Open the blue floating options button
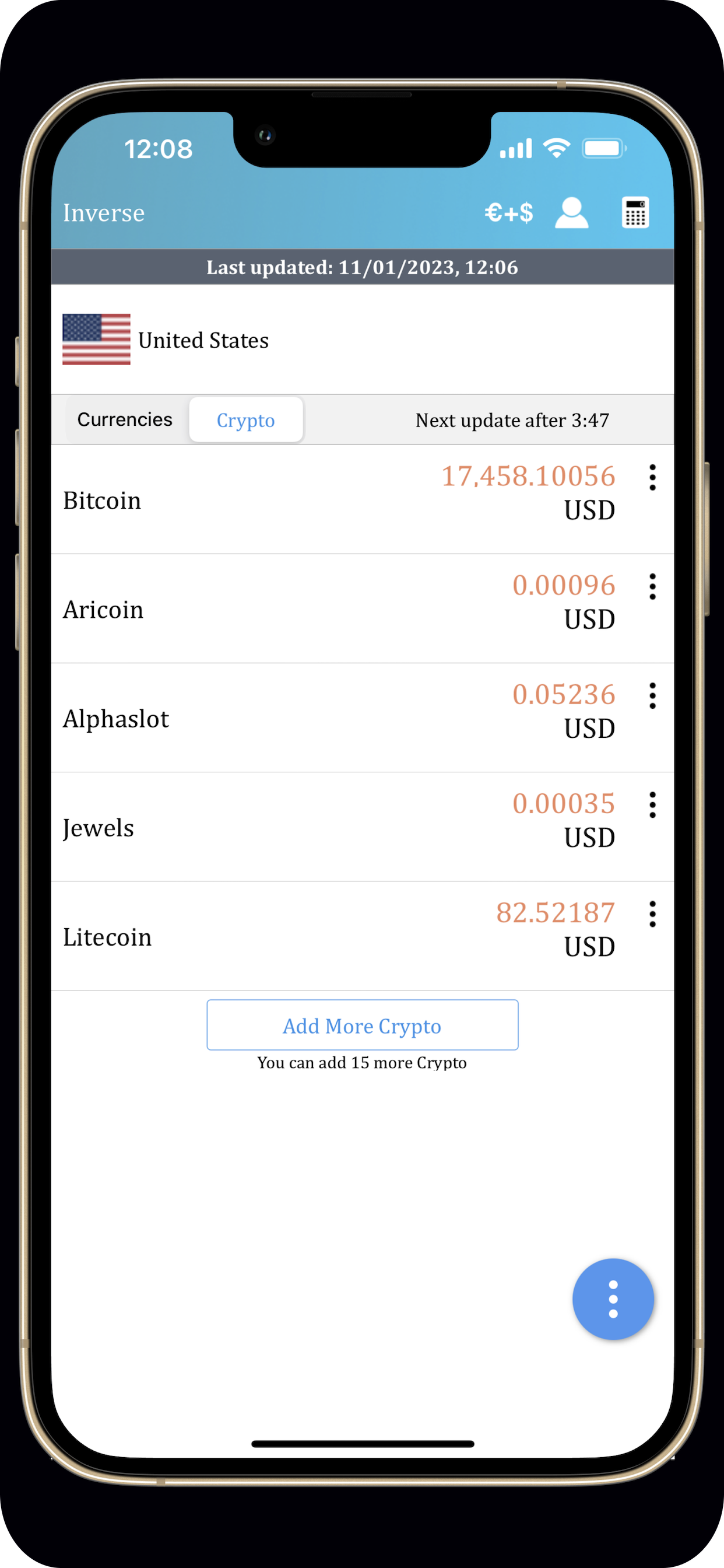Screen dimensions: 724x1568 click(613, 1299)
